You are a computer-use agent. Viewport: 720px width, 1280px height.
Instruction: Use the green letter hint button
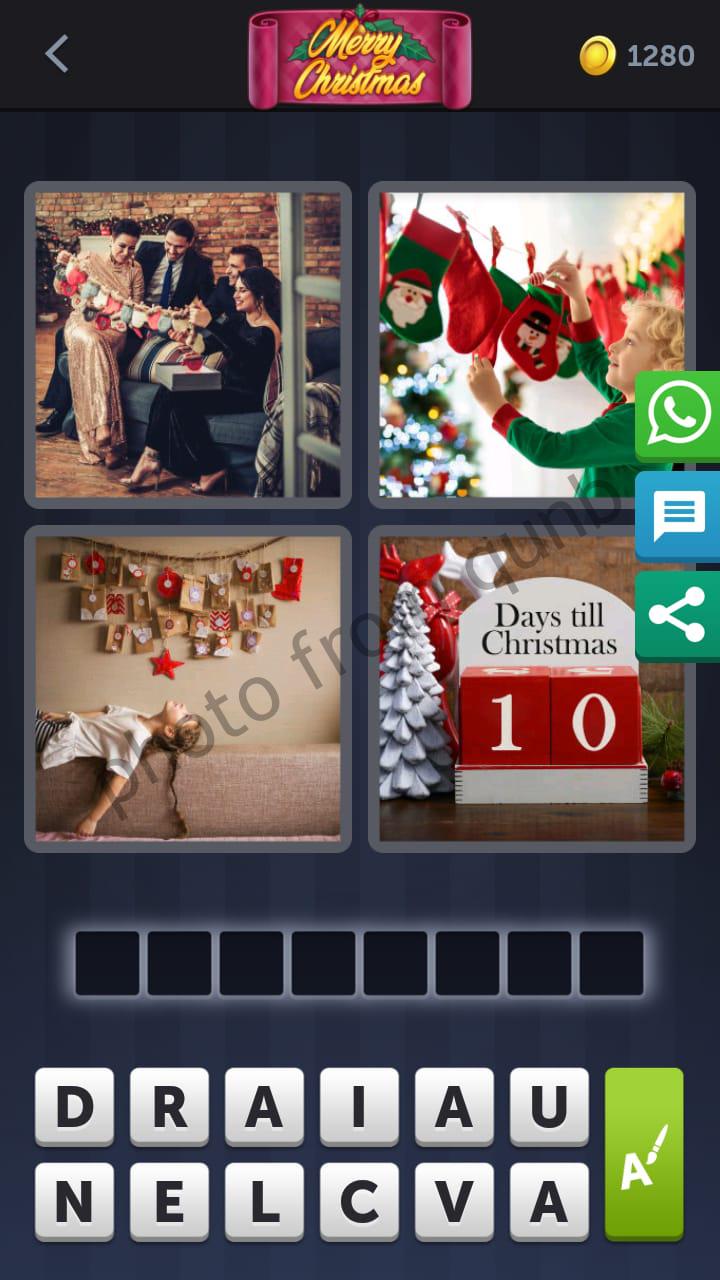click(x=644, y=1154)
